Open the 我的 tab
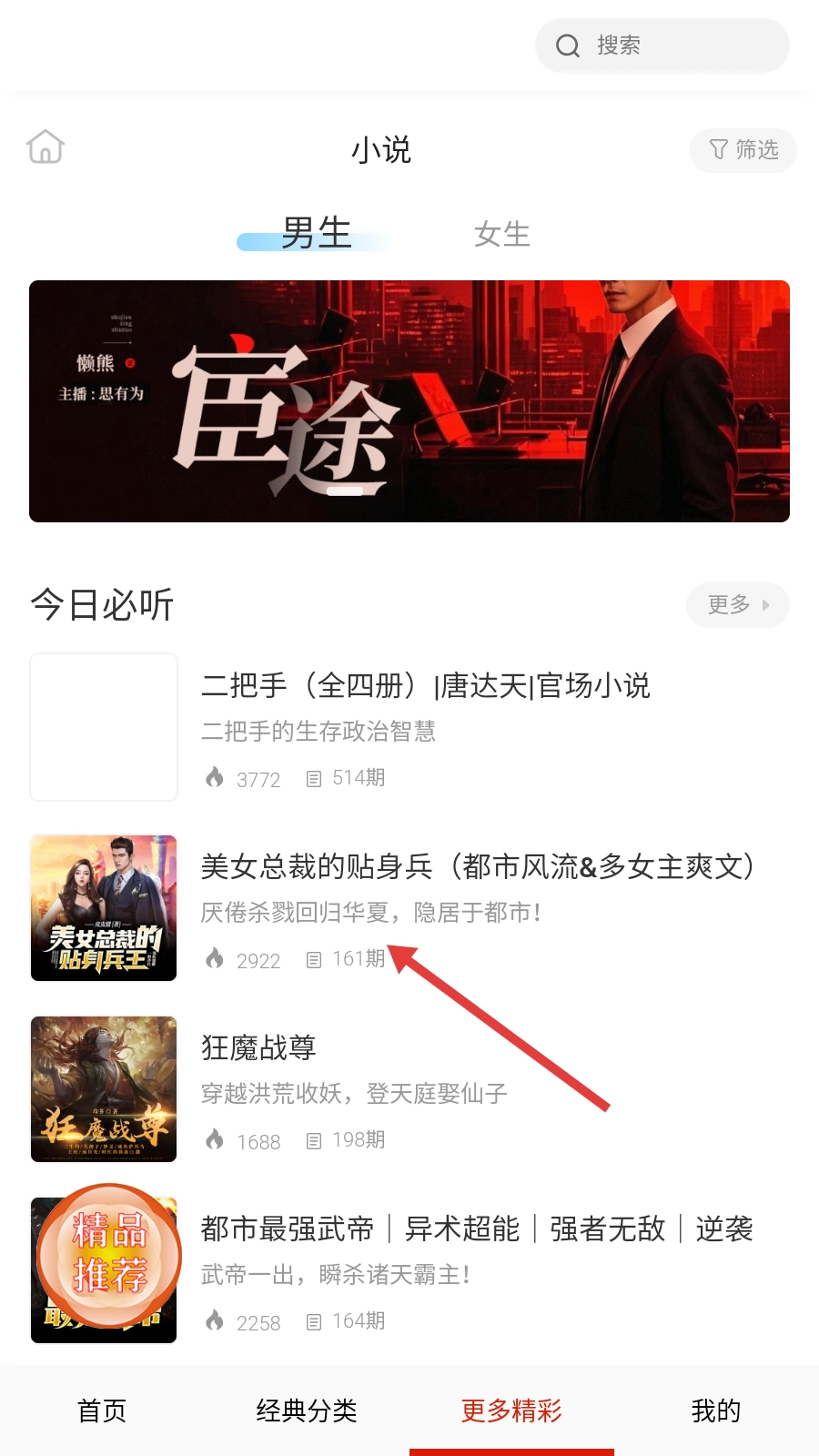 pyautogui.click(x=716, y=1410)
